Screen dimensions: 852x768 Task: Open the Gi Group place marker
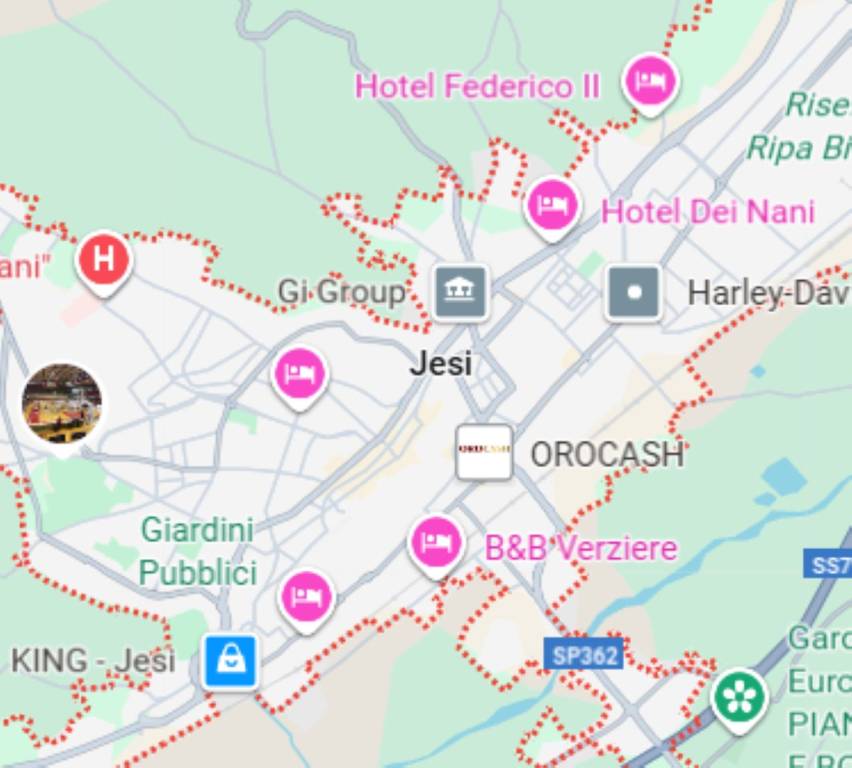pos(460,292)
